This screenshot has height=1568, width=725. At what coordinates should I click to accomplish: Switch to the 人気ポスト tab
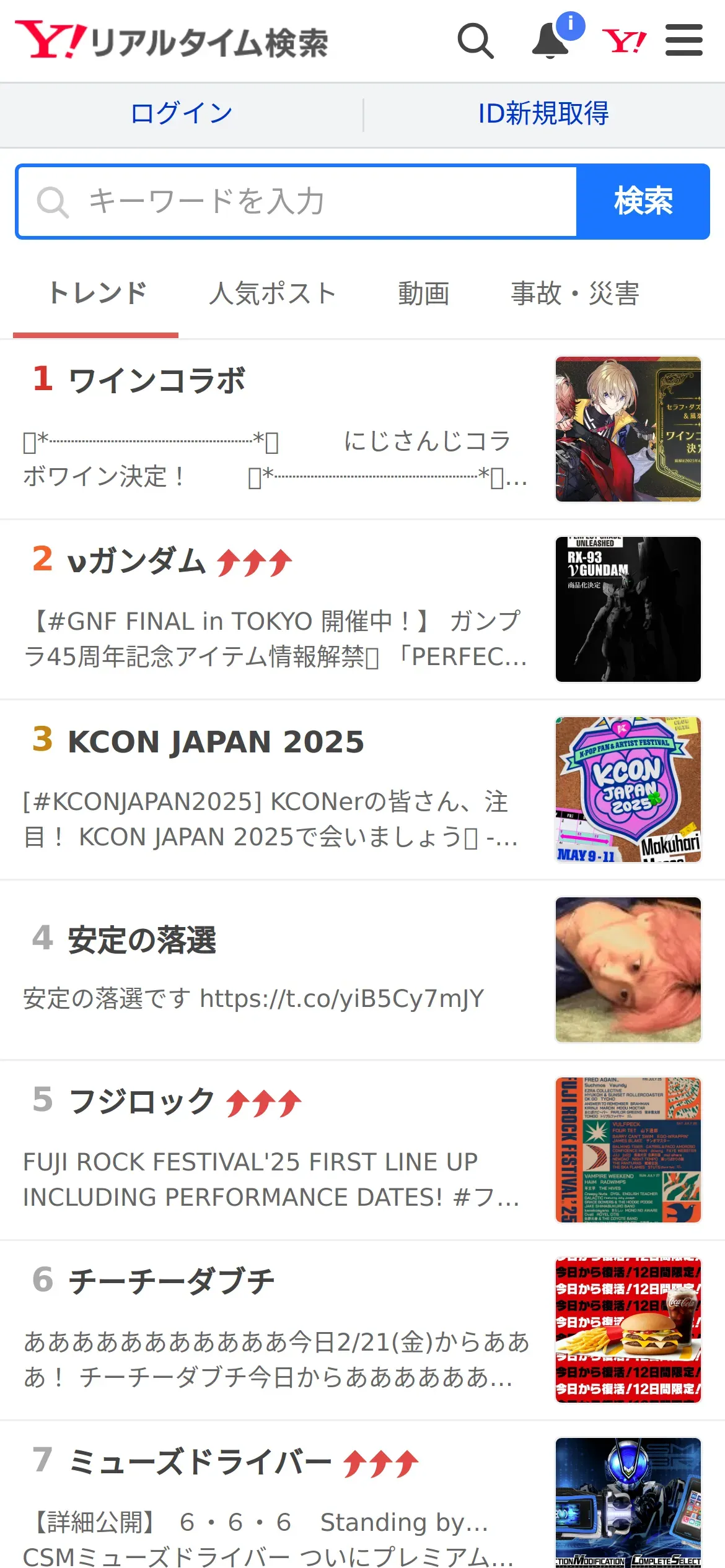click(273, 294)
